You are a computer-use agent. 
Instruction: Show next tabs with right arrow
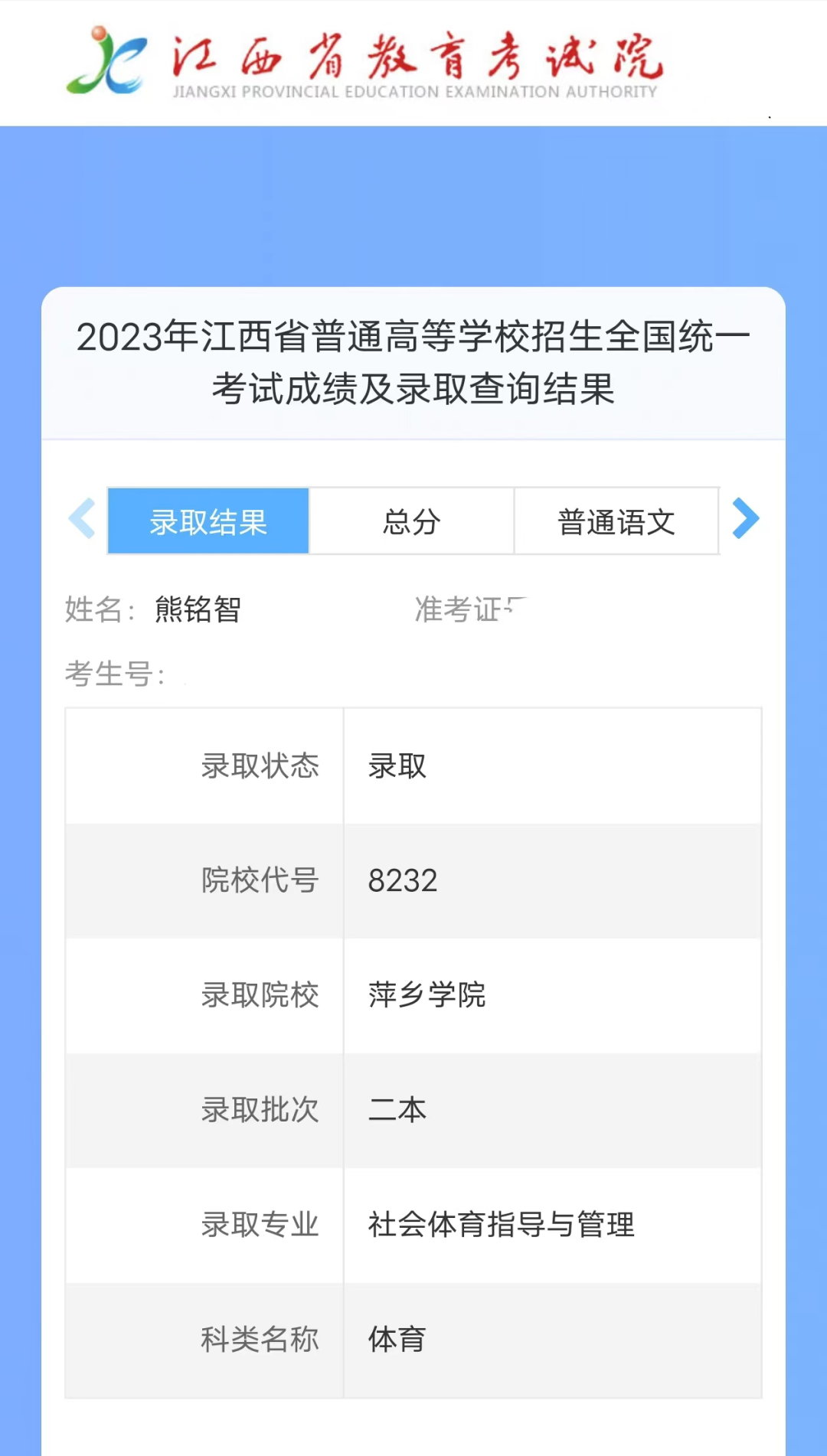[745, 519]
